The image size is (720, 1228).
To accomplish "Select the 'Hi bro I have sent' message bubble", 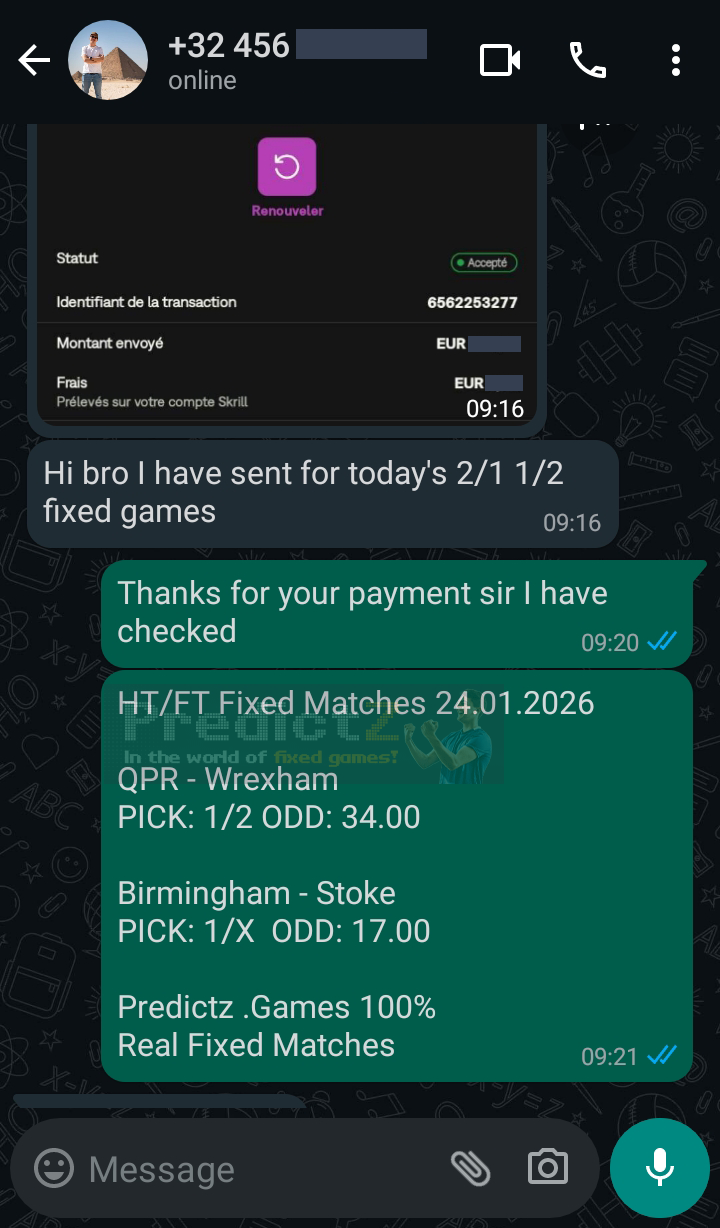I will point(320,492).
